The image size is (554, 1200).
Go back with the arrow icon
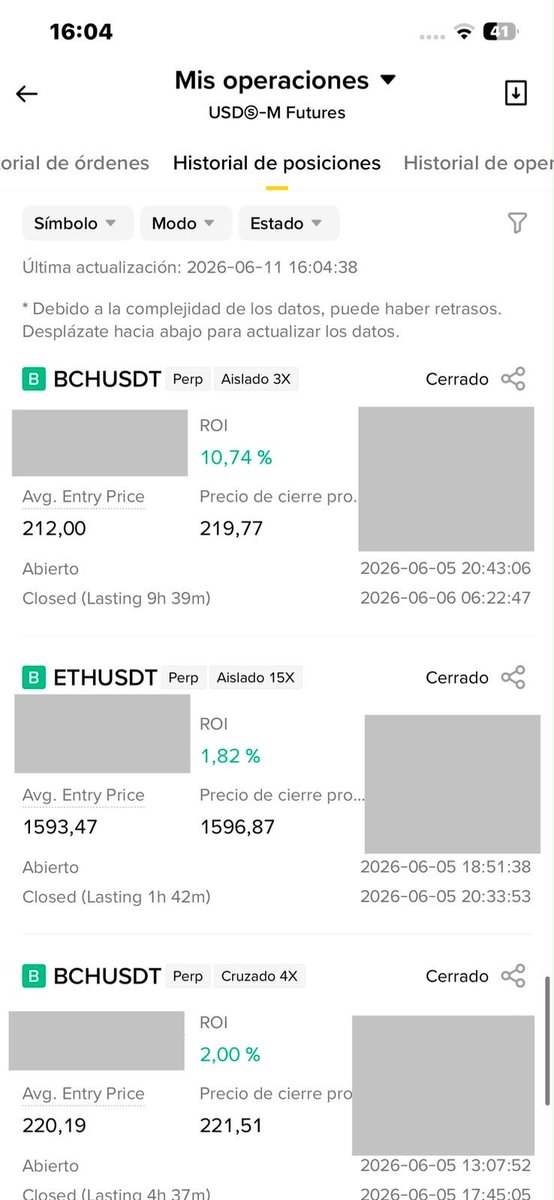click(x=27, y=94)
